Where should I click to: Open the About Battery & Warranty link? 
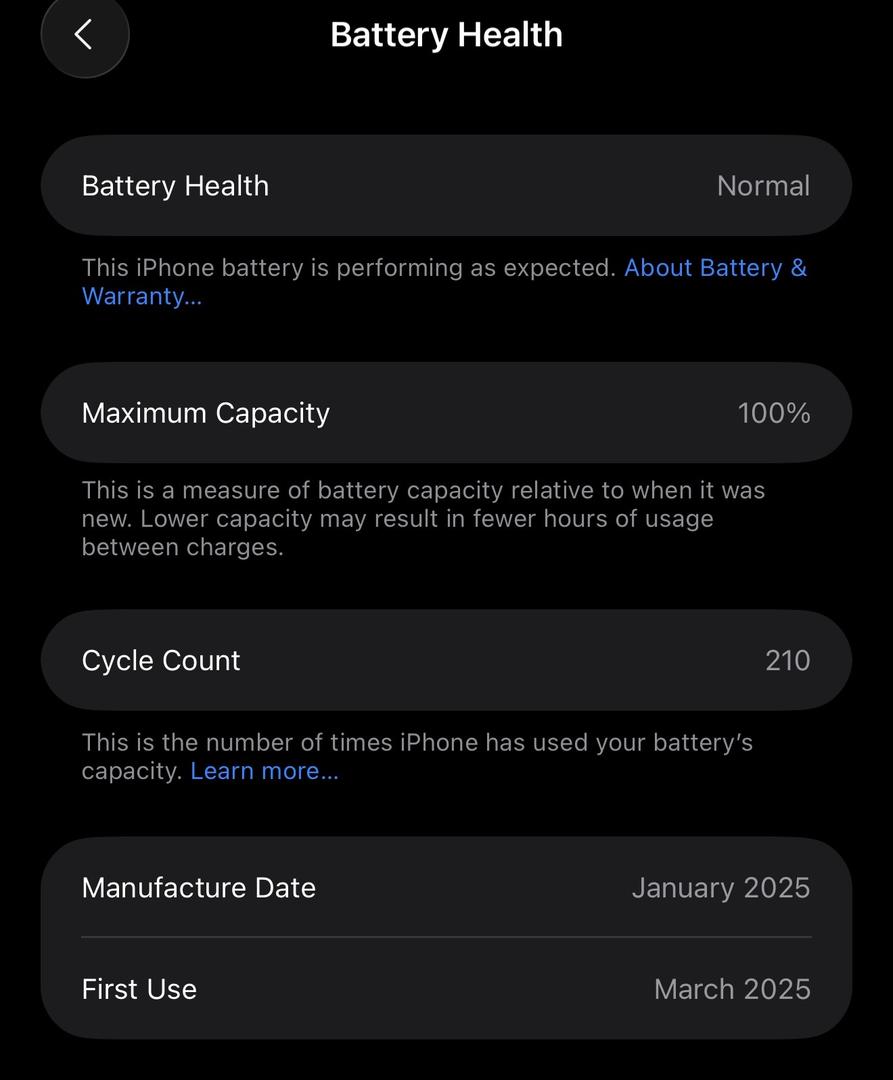click(714, 268)
